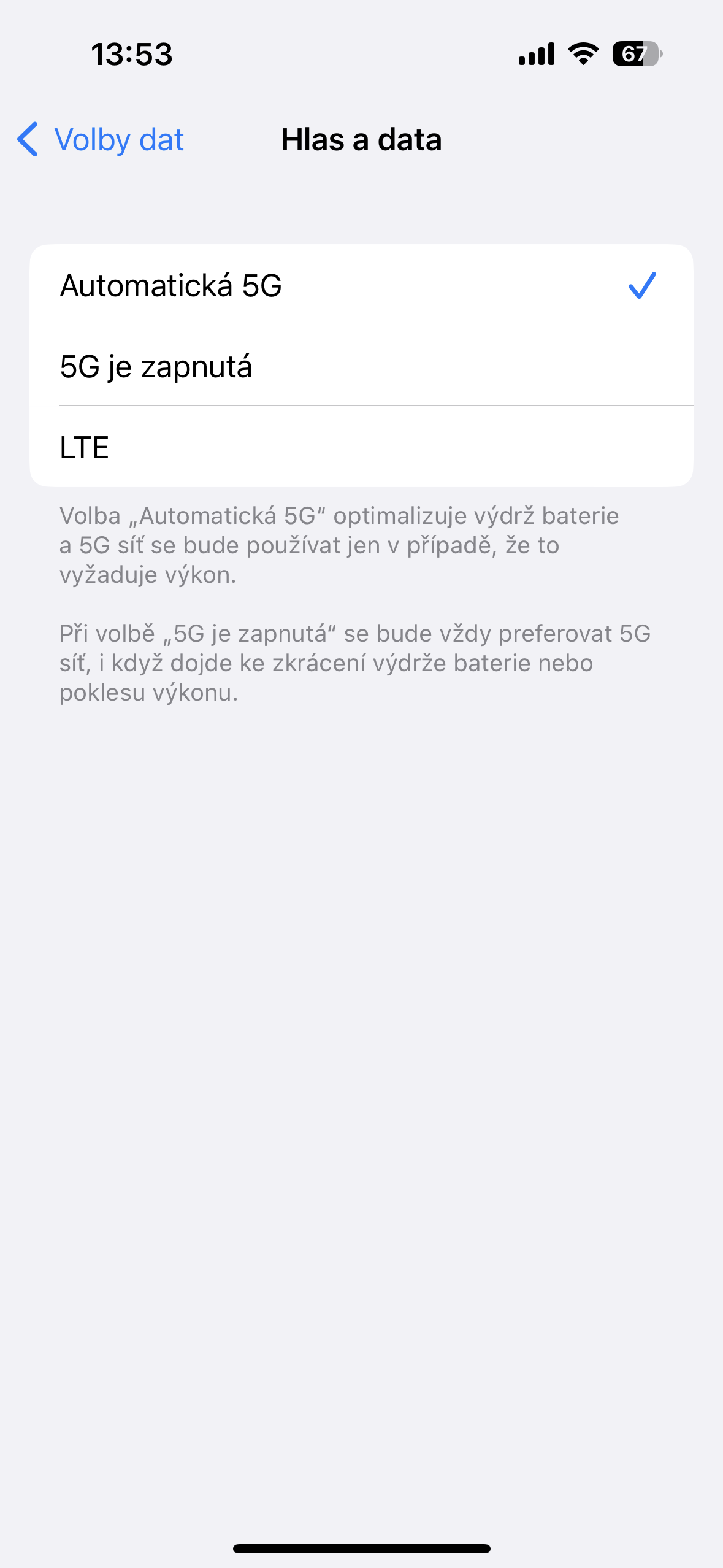
Task: Tap the charging indicator on the battery icon
Action: coord(661,54)
